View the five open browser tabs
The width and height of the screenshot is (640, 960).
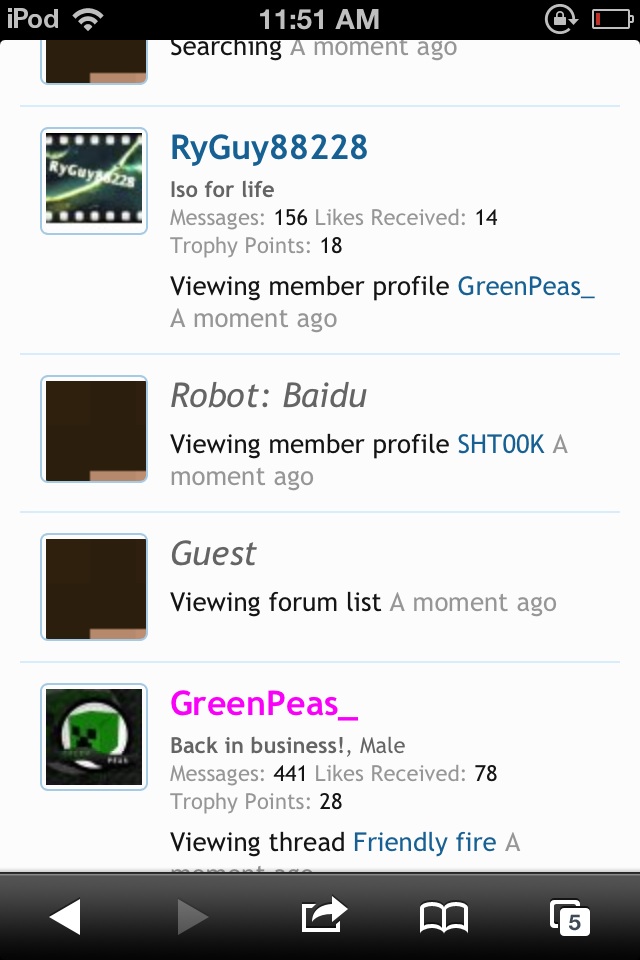click(570, 916)
